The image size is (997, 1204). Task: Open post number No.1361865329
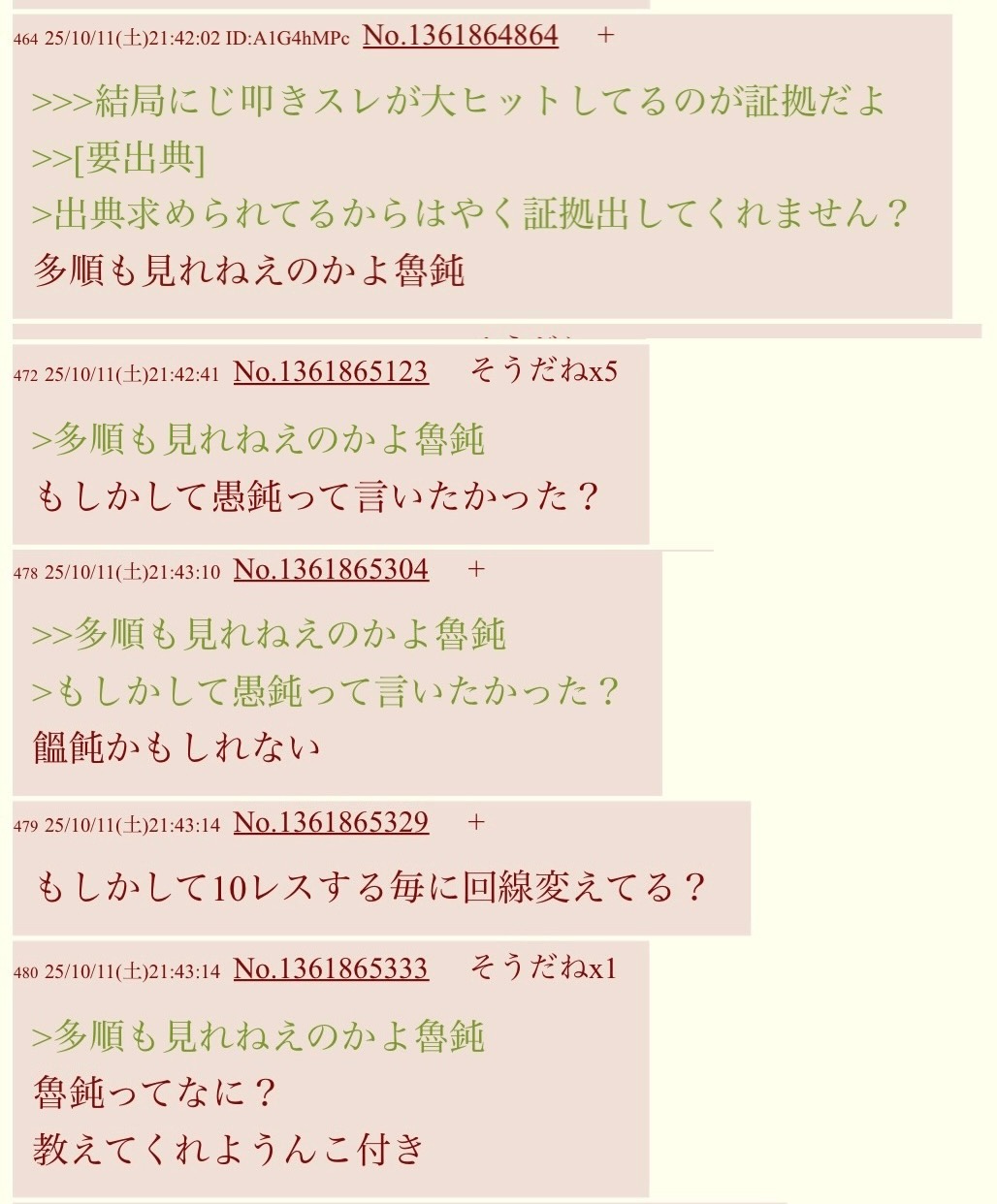coord(331,823)
